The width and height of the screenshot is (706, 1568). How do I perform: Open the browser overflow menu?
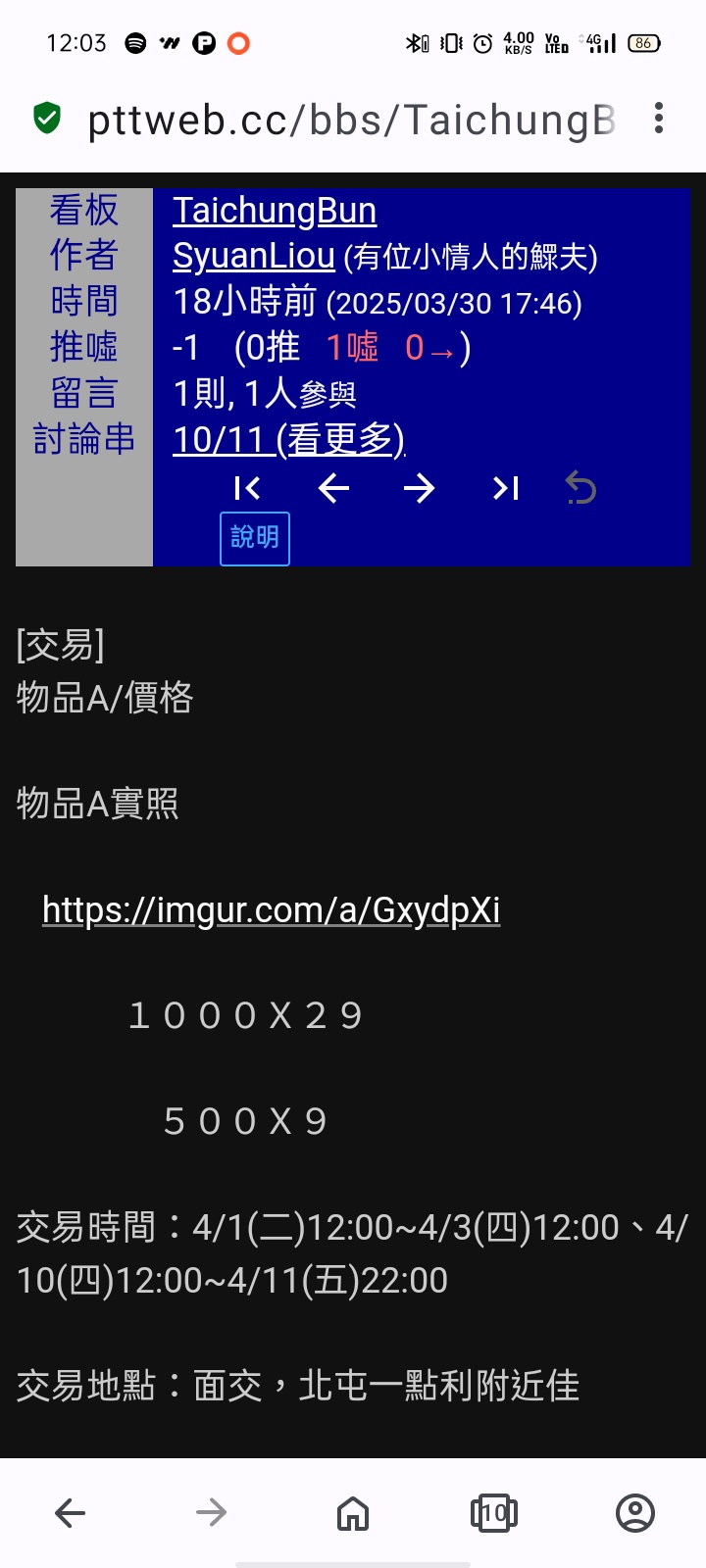coord(659,119)
